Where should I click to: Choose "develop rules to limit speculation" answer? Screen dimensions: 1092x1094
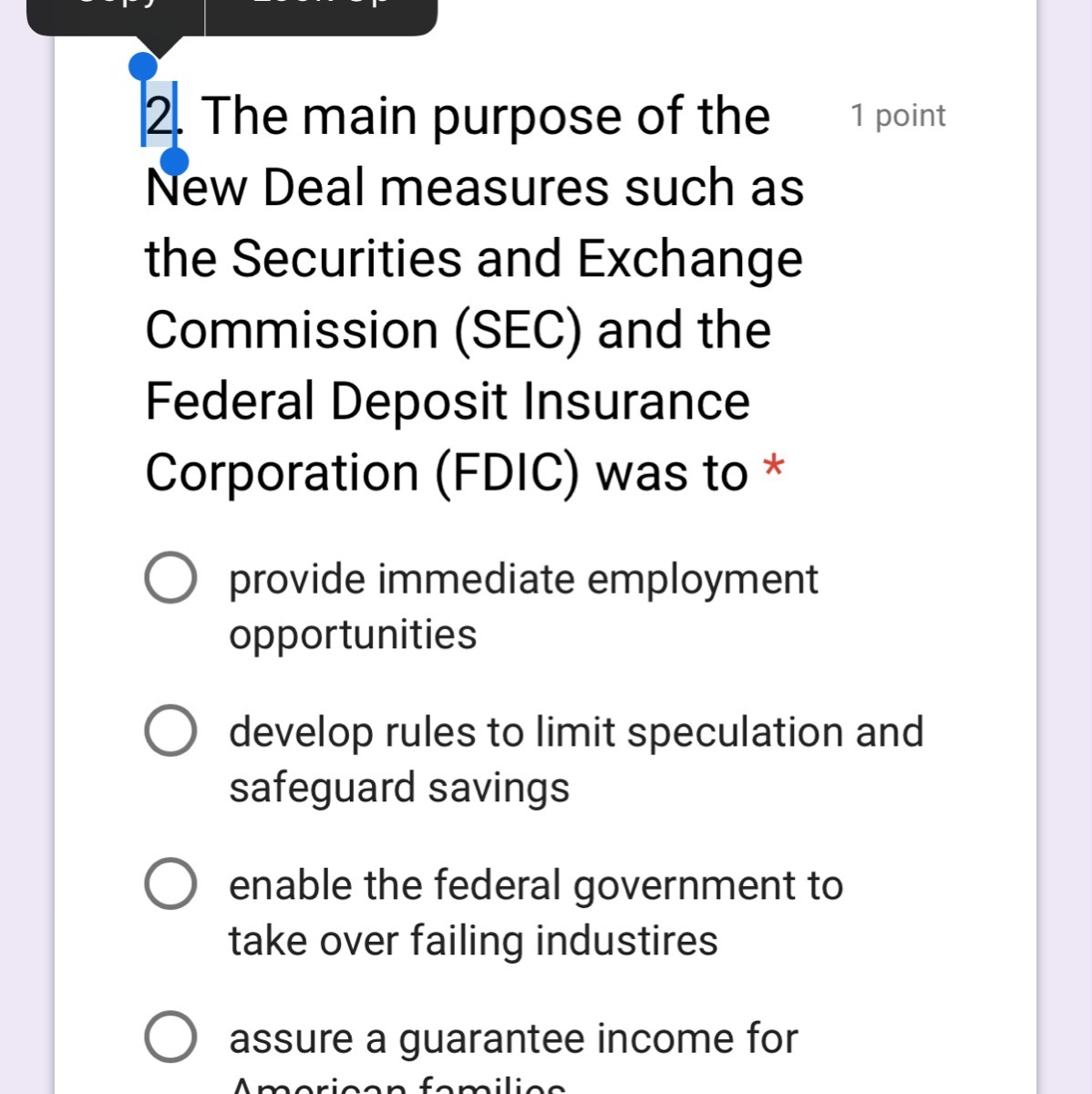pyautogui.click(x=170, y=730)
